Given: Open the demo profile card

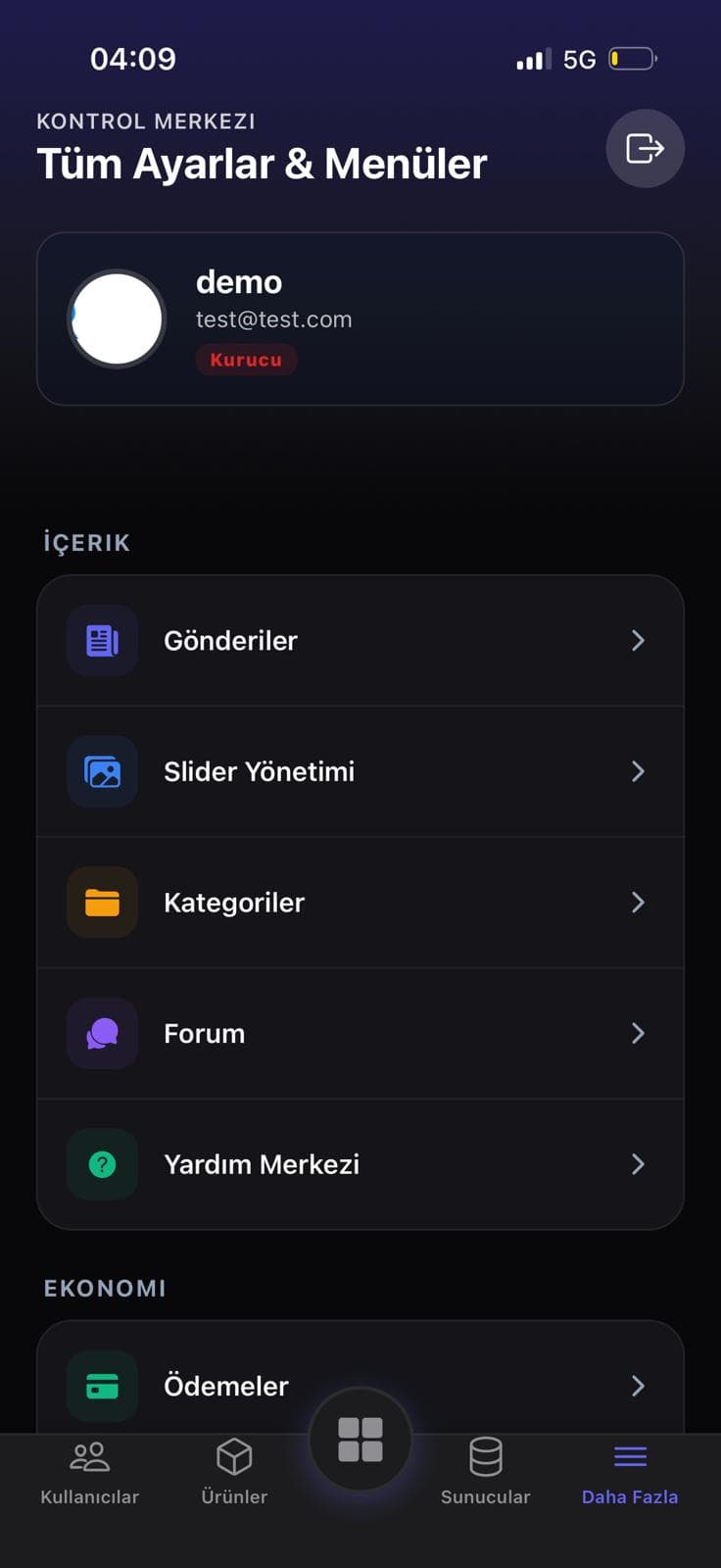Looking at the screenshot, I should click(x=360, y=318).
